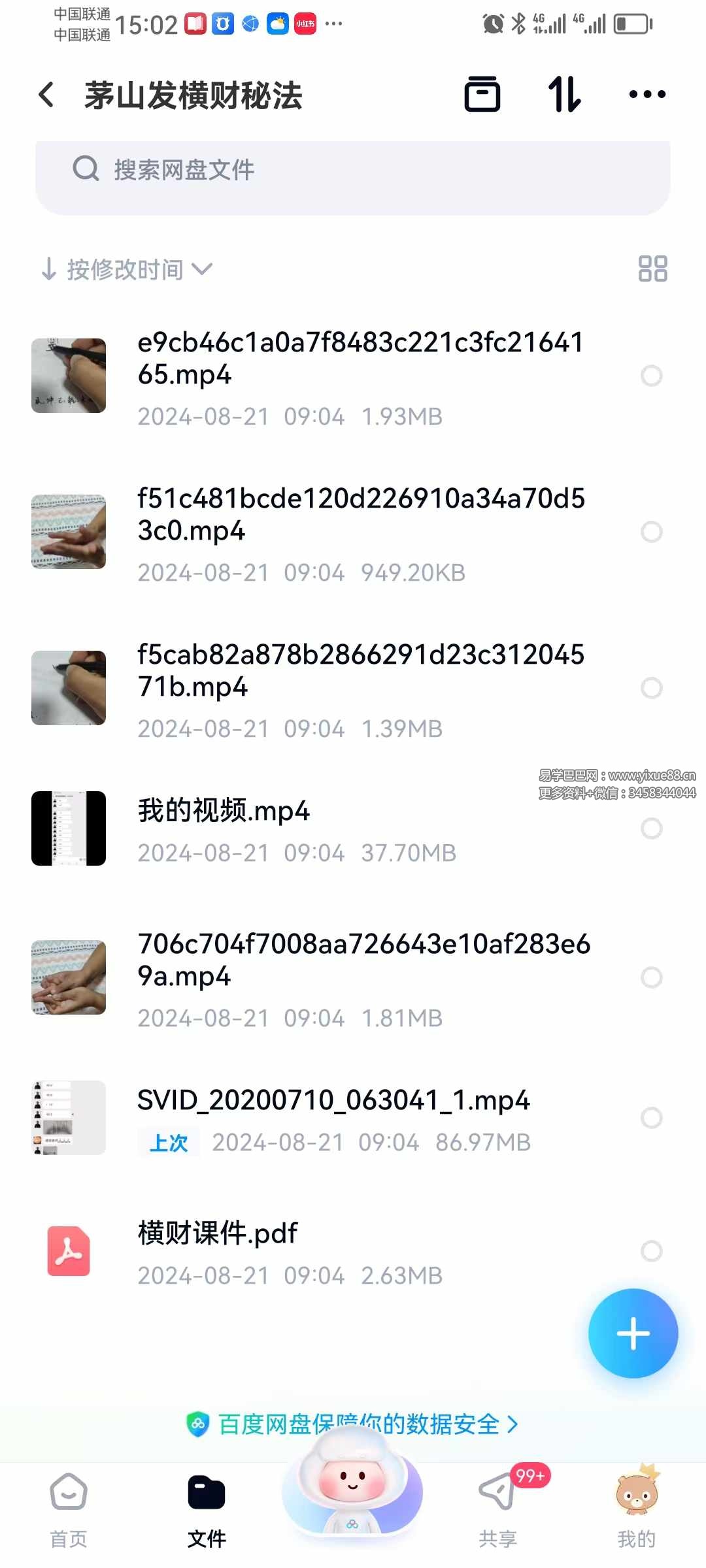Open 百度网盘保障你的数据安全 link
Image resolution: width=706 pixels, height=1568 pixels.
pyautogui.click(x=353, y=1424)
